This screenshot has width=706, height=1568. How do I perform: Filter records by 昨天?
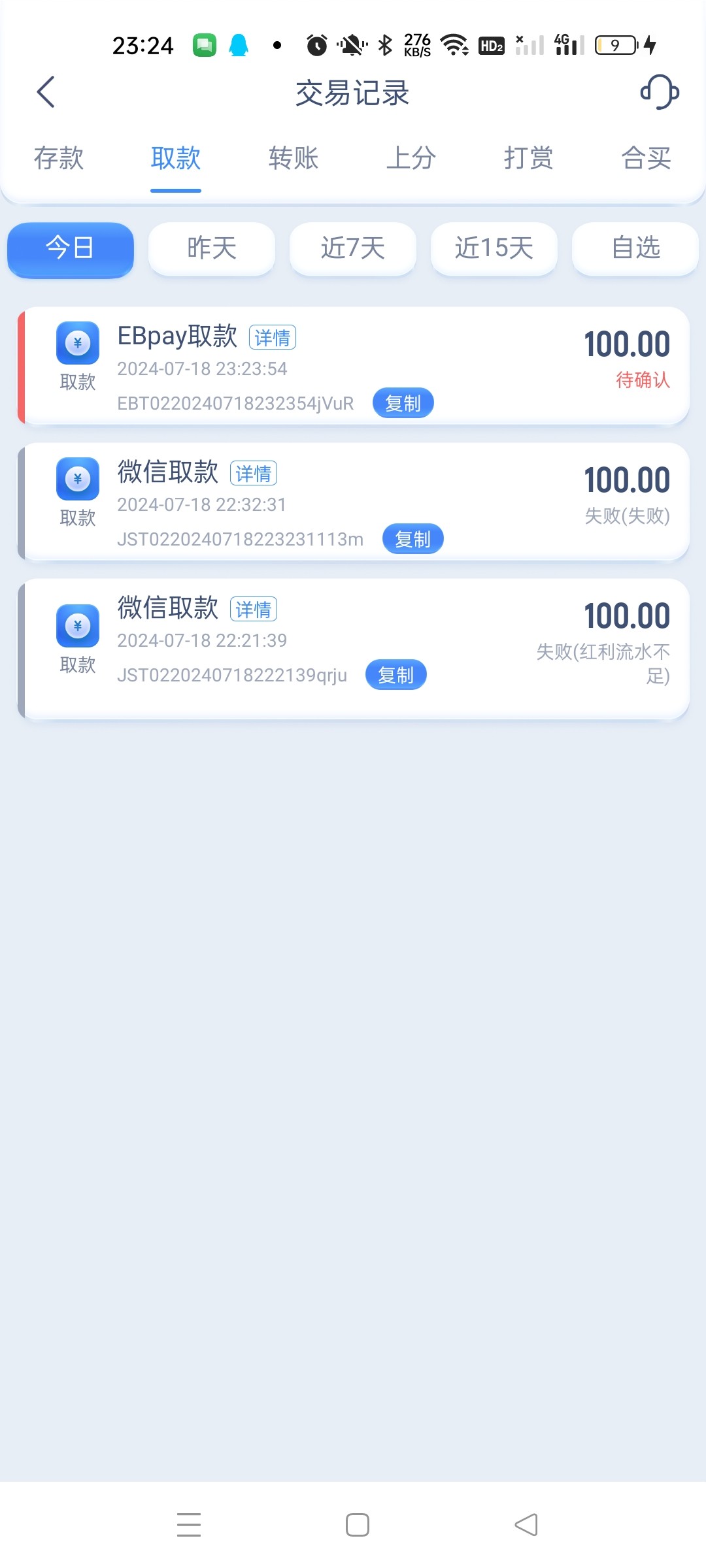coord(212,249)
